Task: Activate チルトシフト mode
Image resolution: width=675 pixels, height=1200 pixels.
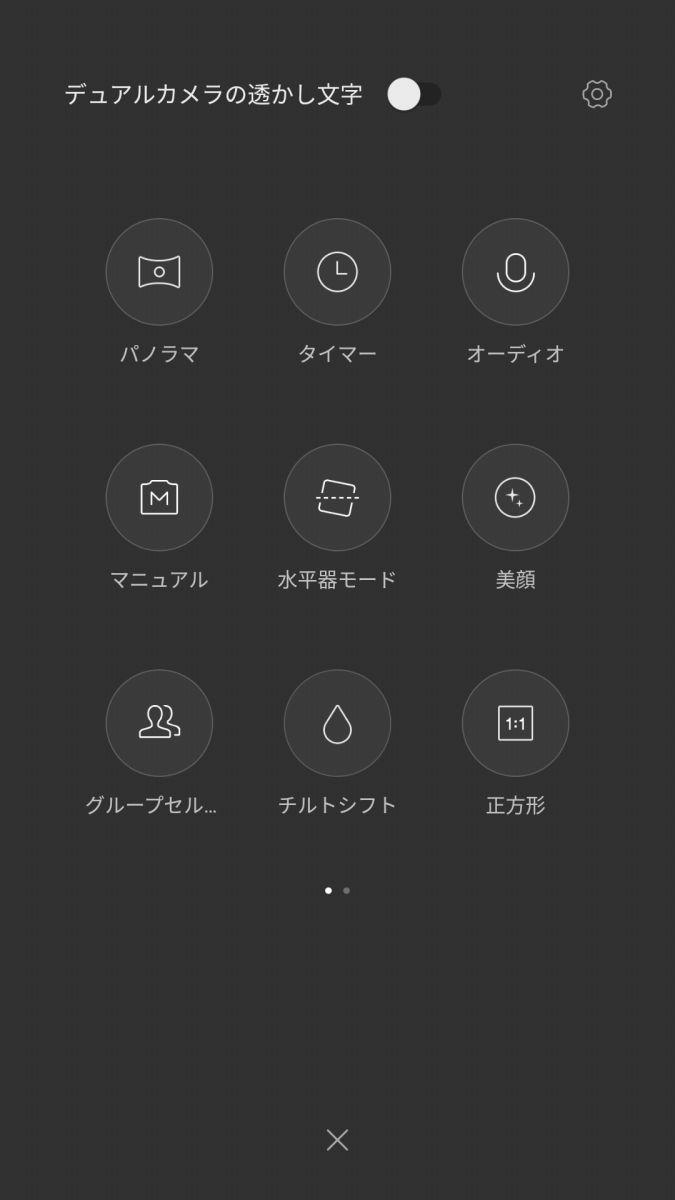Action: click(x=337, y=723)
